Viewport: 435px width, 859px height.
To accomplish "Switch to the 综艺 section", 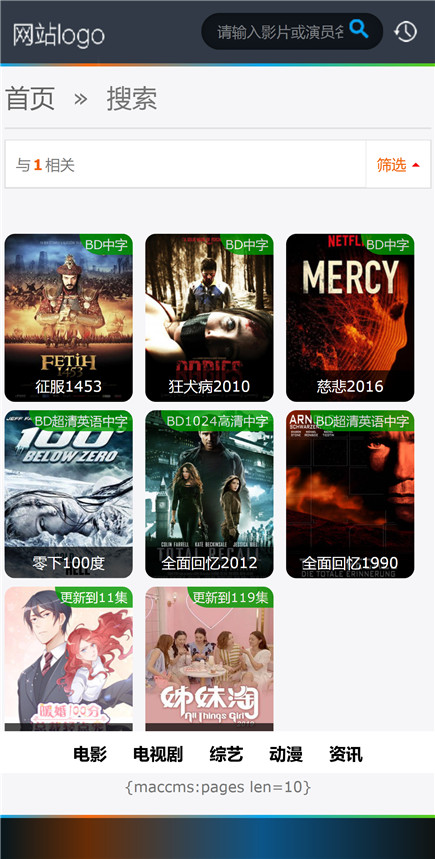I will pos(226,754).
